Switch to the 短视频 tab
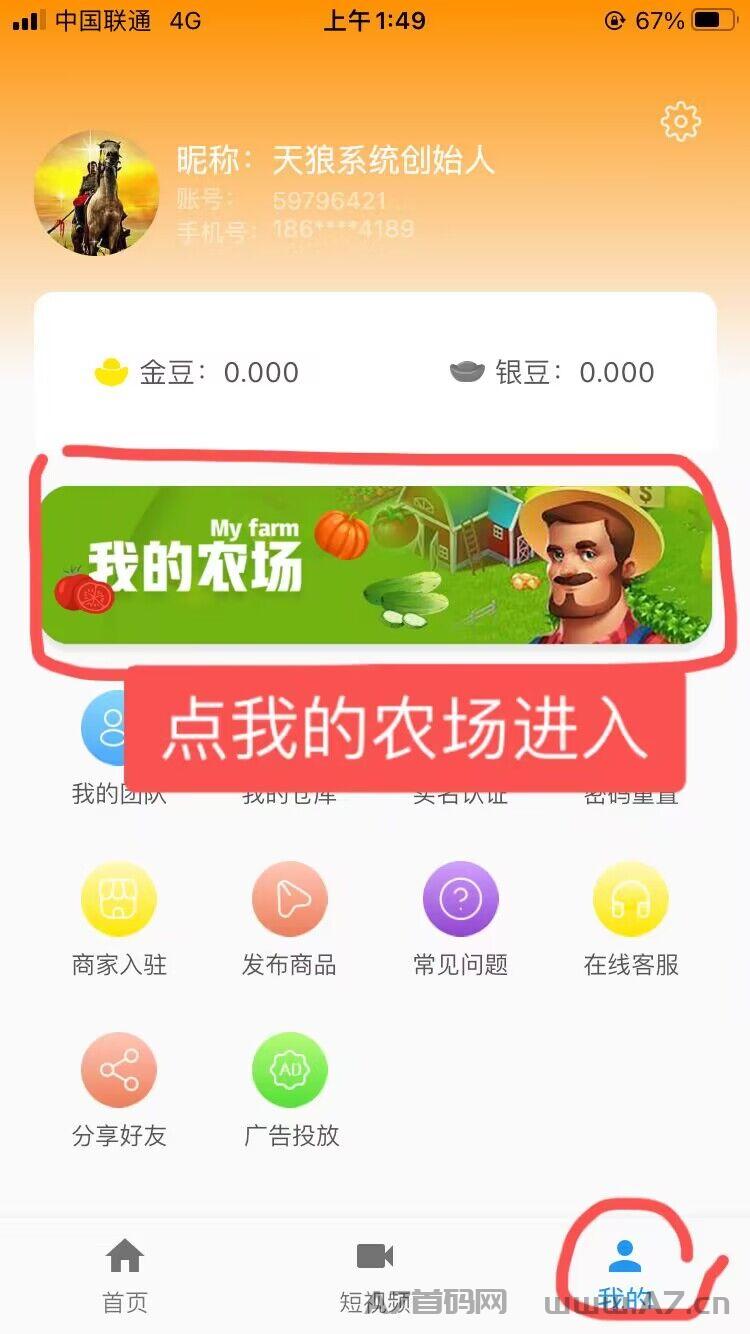The image size is (750, 1334). (375, 1275)
